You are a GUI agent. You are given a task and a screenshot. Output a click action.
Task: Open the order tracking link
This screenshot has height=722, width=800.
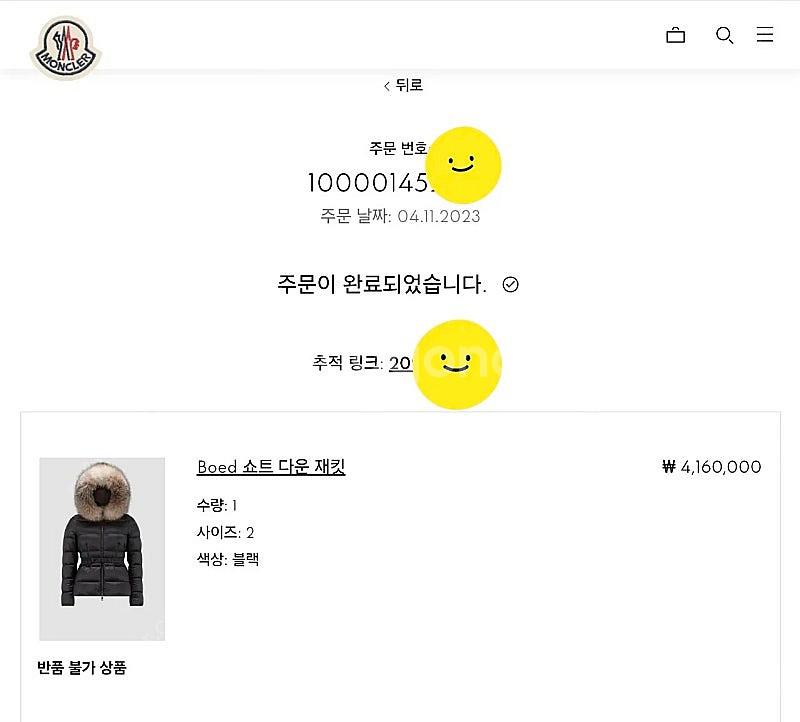pyautogui.click(x=401, y=364)
